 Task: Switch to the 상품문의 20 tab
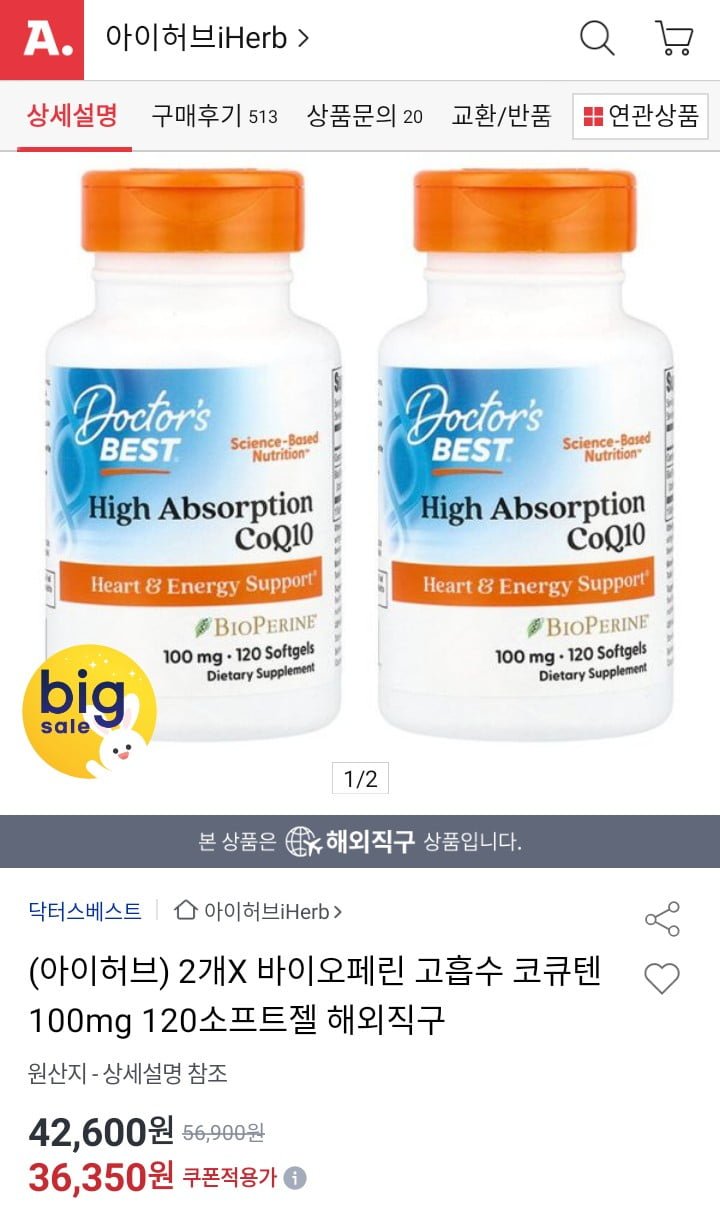364,116
